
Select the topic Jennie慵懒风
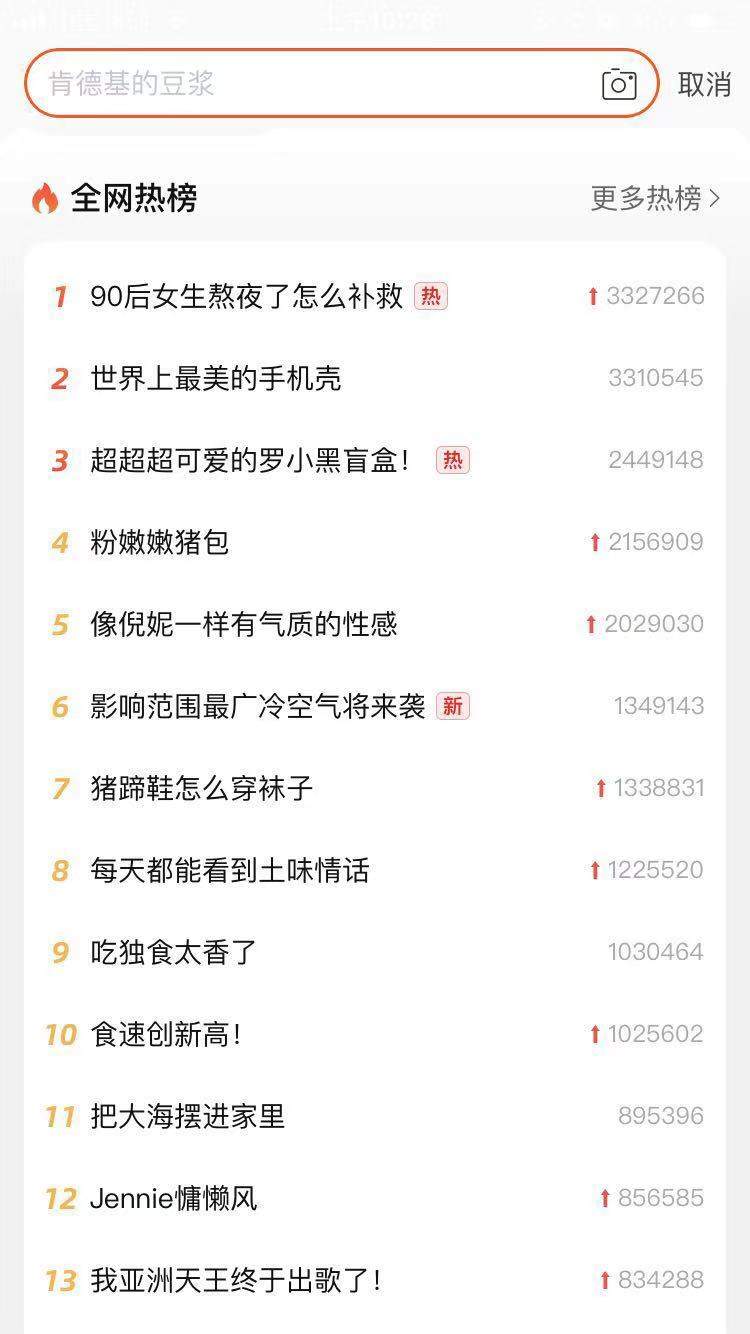point(174,1198)
